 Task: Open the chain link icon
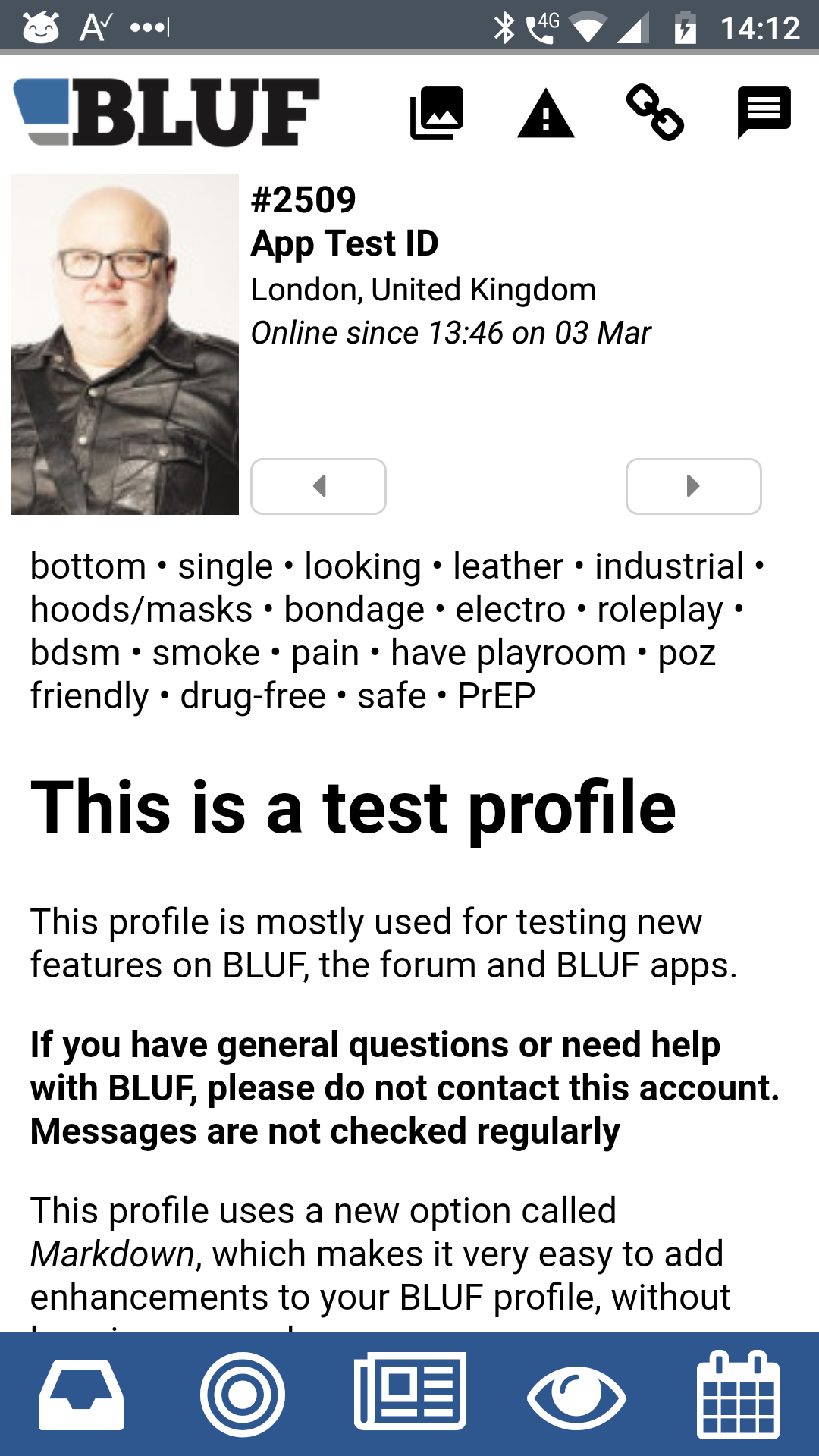coord(654,113)
